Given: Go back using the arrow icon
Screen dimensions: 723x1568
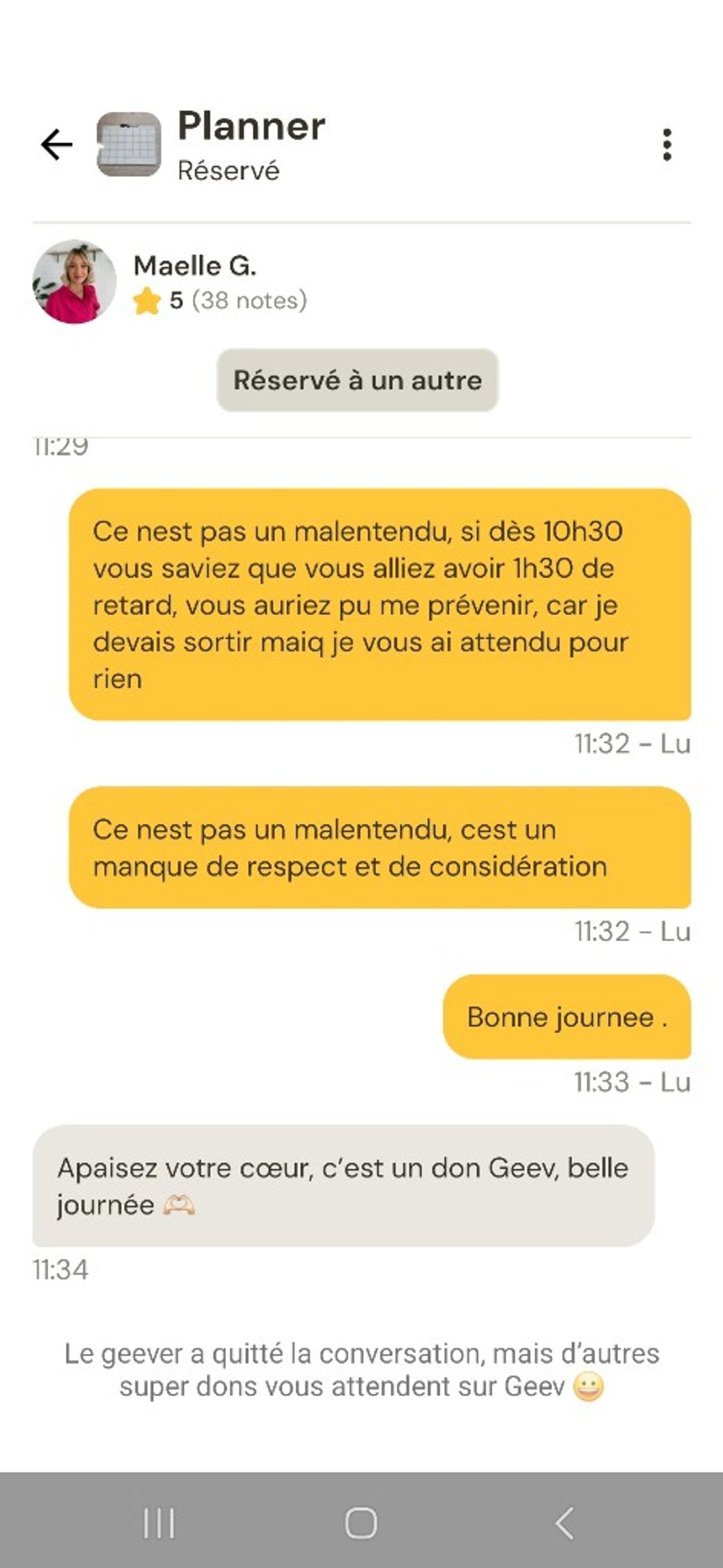Looking at the screenshot, I should pyautogui.click(x=56, y=145).
